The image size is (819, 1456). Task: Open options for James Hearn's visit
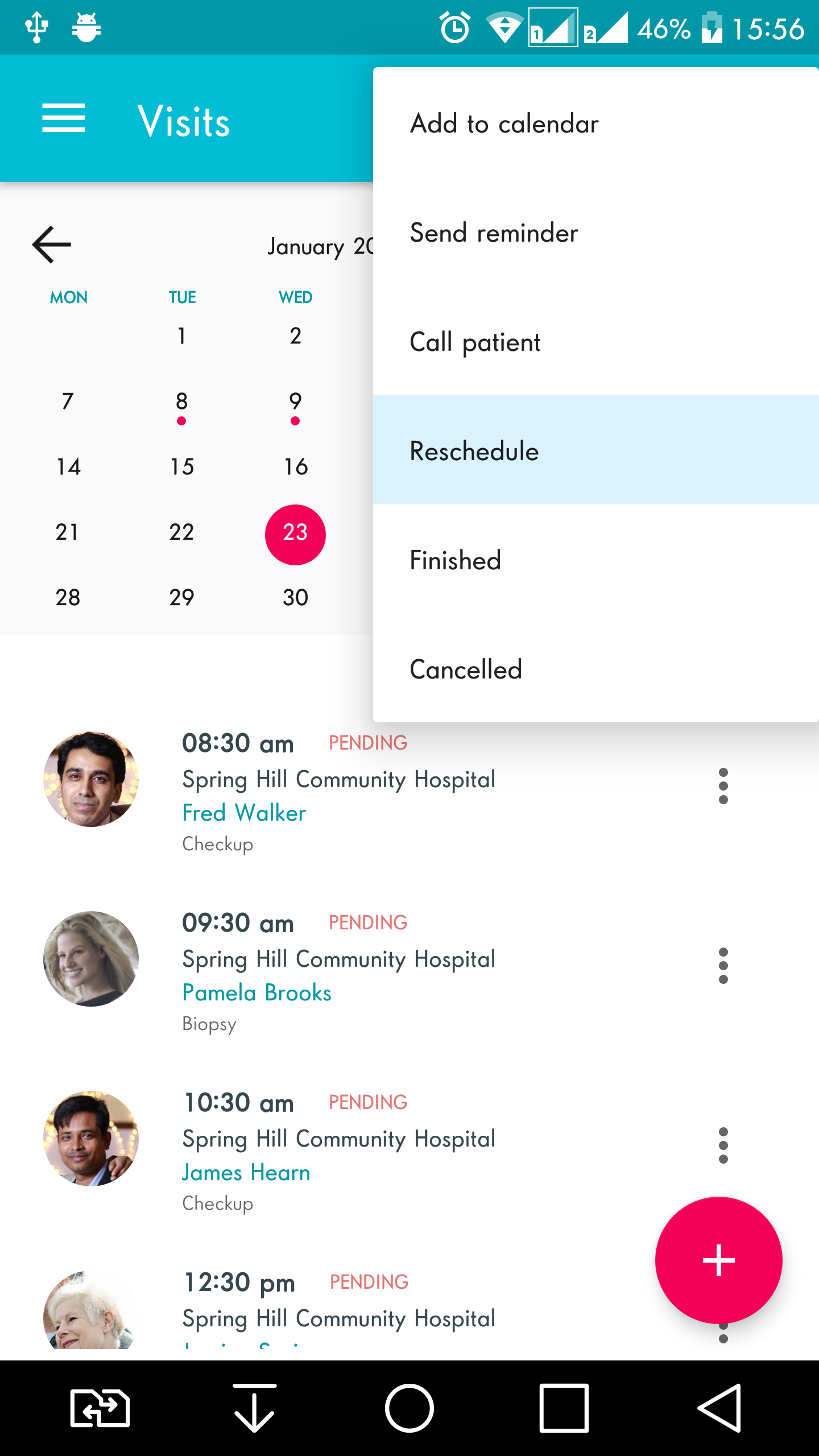point(723,1145)
